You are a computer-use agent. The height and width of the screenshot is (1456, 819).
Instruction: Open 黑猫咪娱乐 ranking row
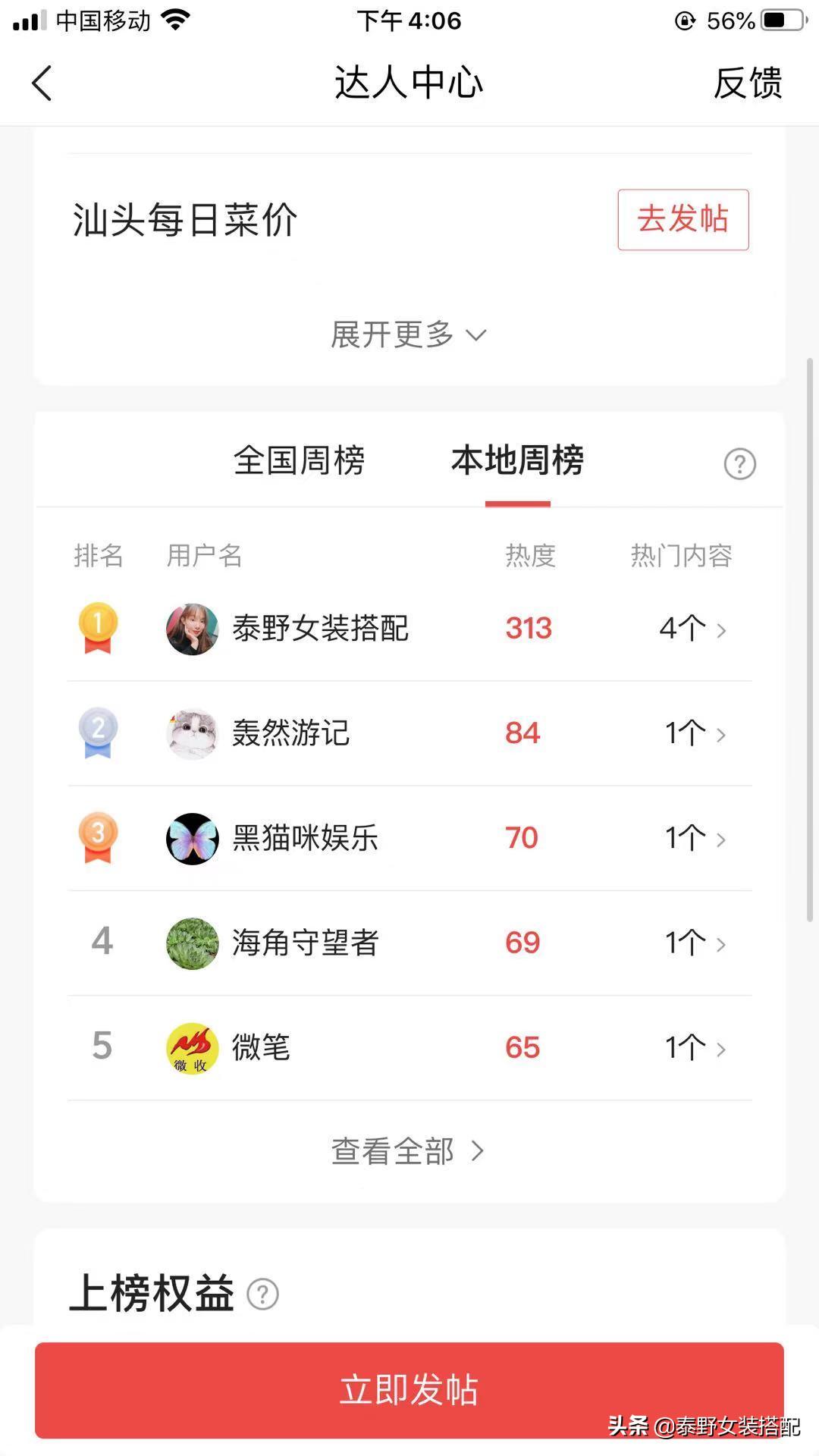pyautogui.click(x=409, y=838)
